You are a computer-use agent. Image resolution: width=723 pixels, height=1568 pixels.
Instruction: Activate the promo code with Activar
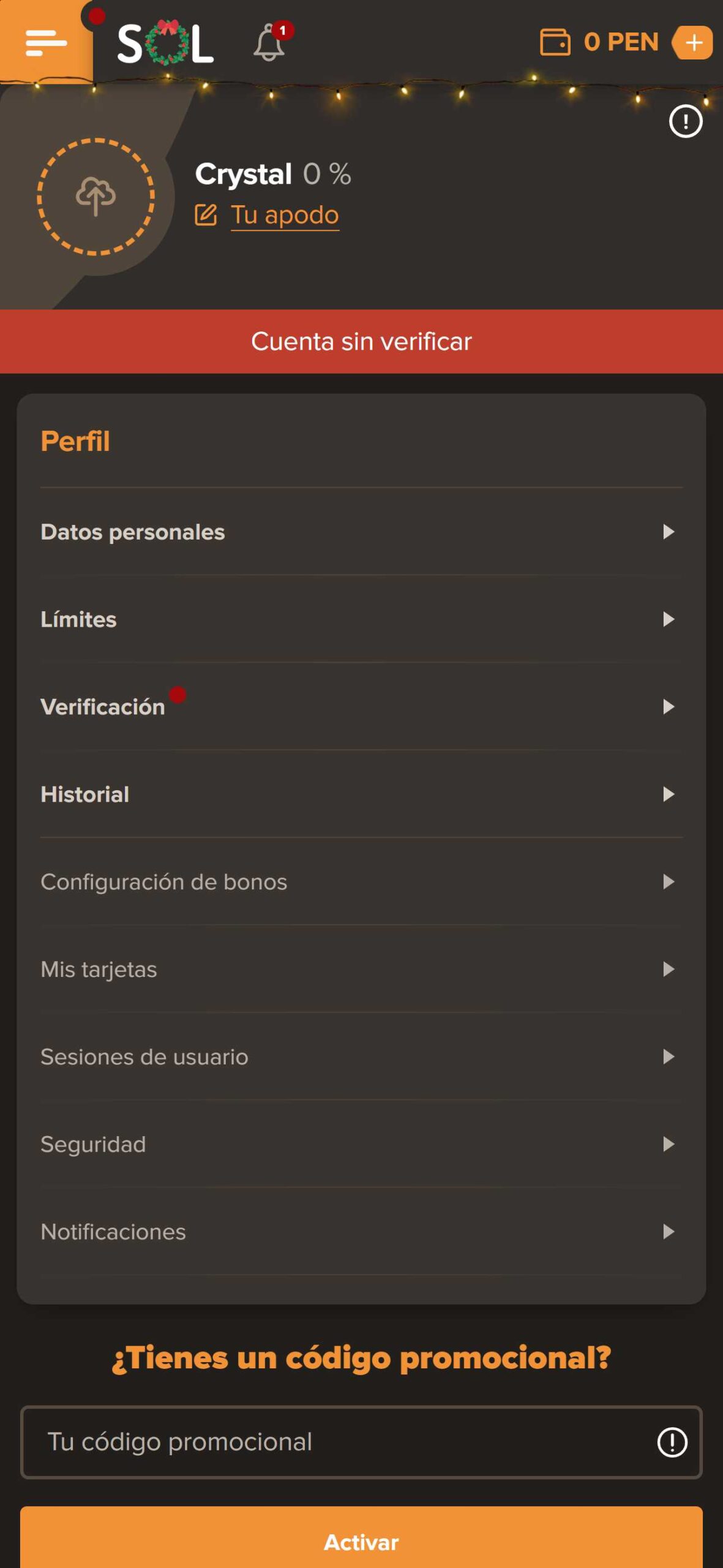point(361,1541)
